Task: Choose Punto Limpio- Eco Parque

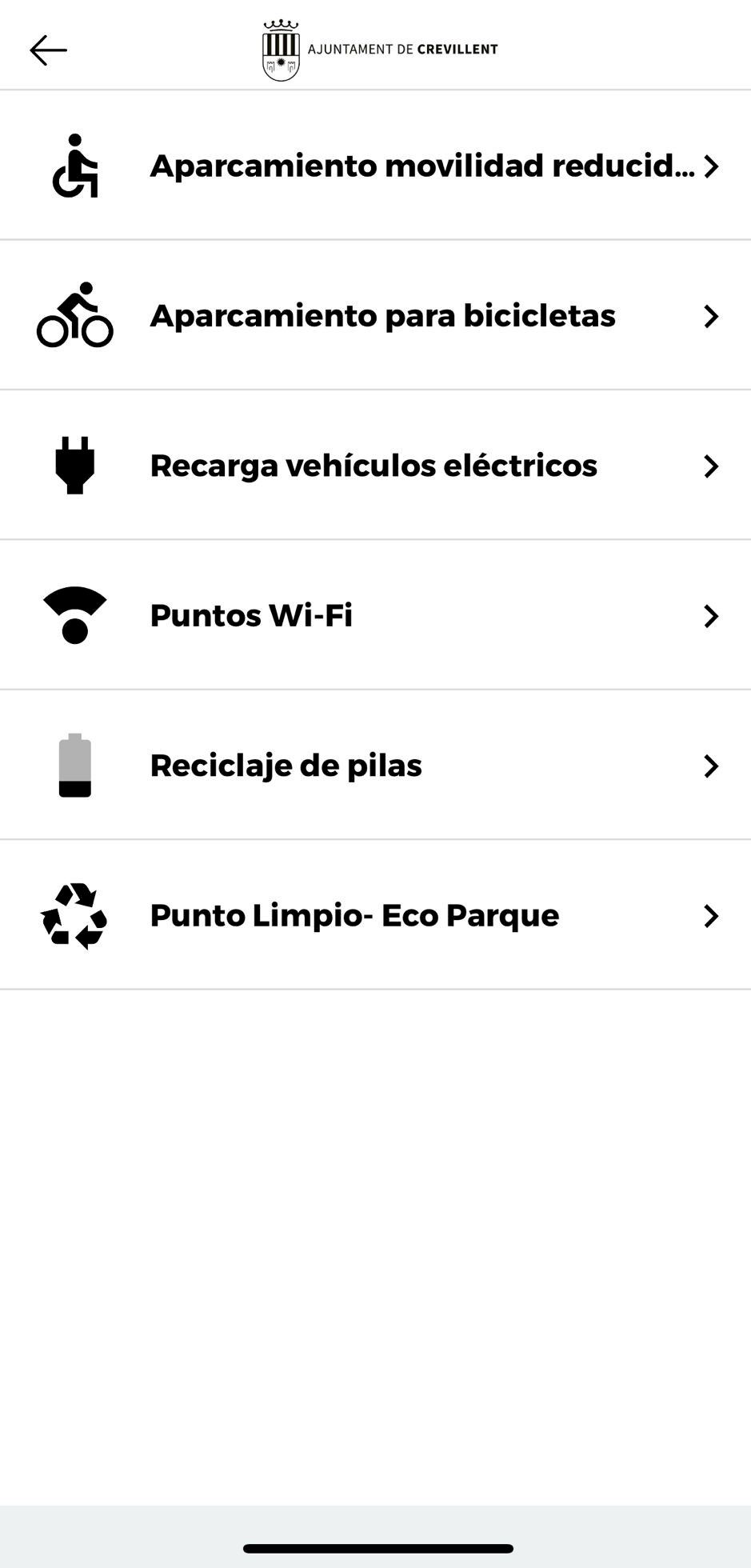Action: [x=376, y=915]
